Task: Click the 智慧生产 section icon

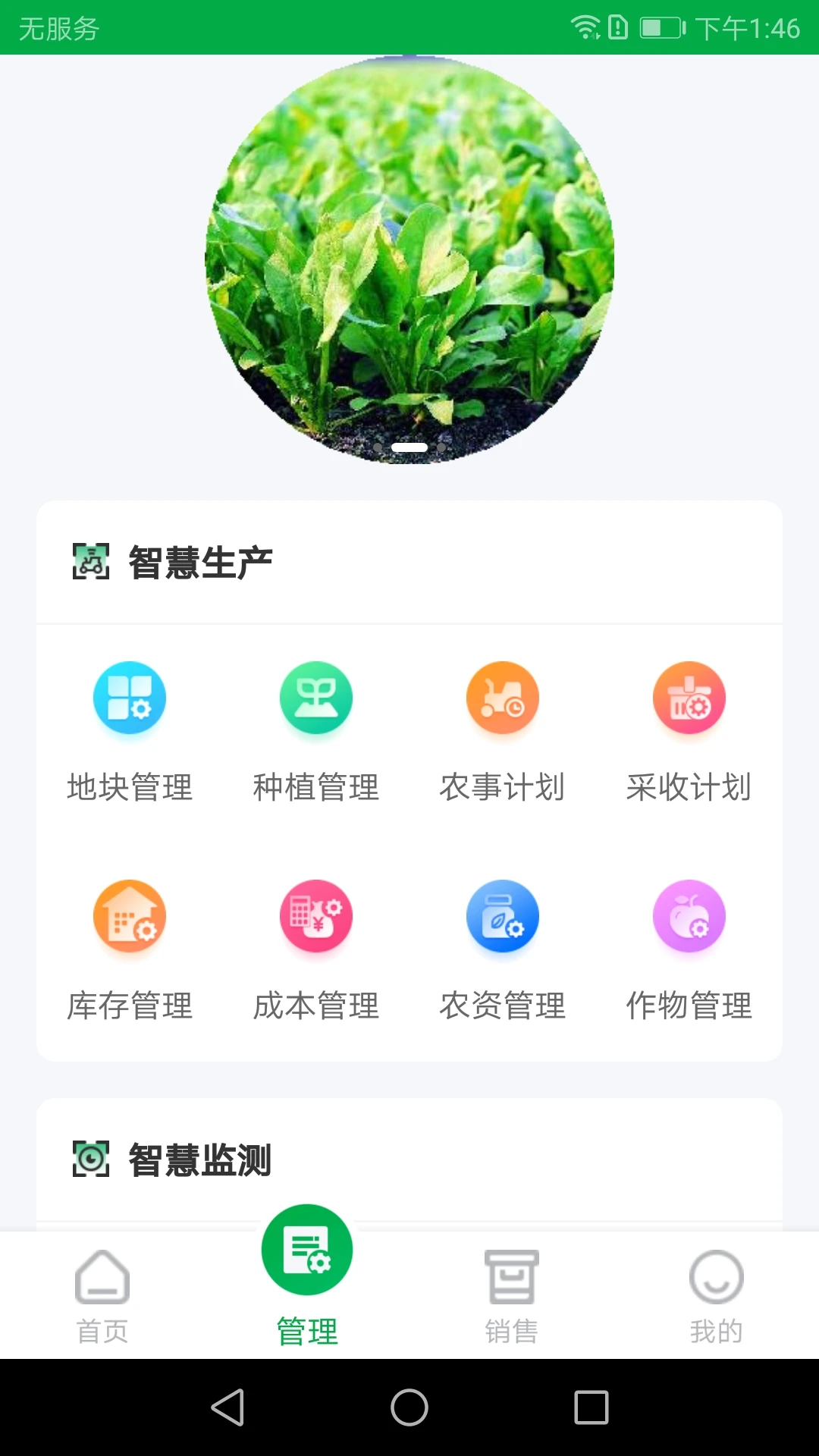Action: pos(90,562)
